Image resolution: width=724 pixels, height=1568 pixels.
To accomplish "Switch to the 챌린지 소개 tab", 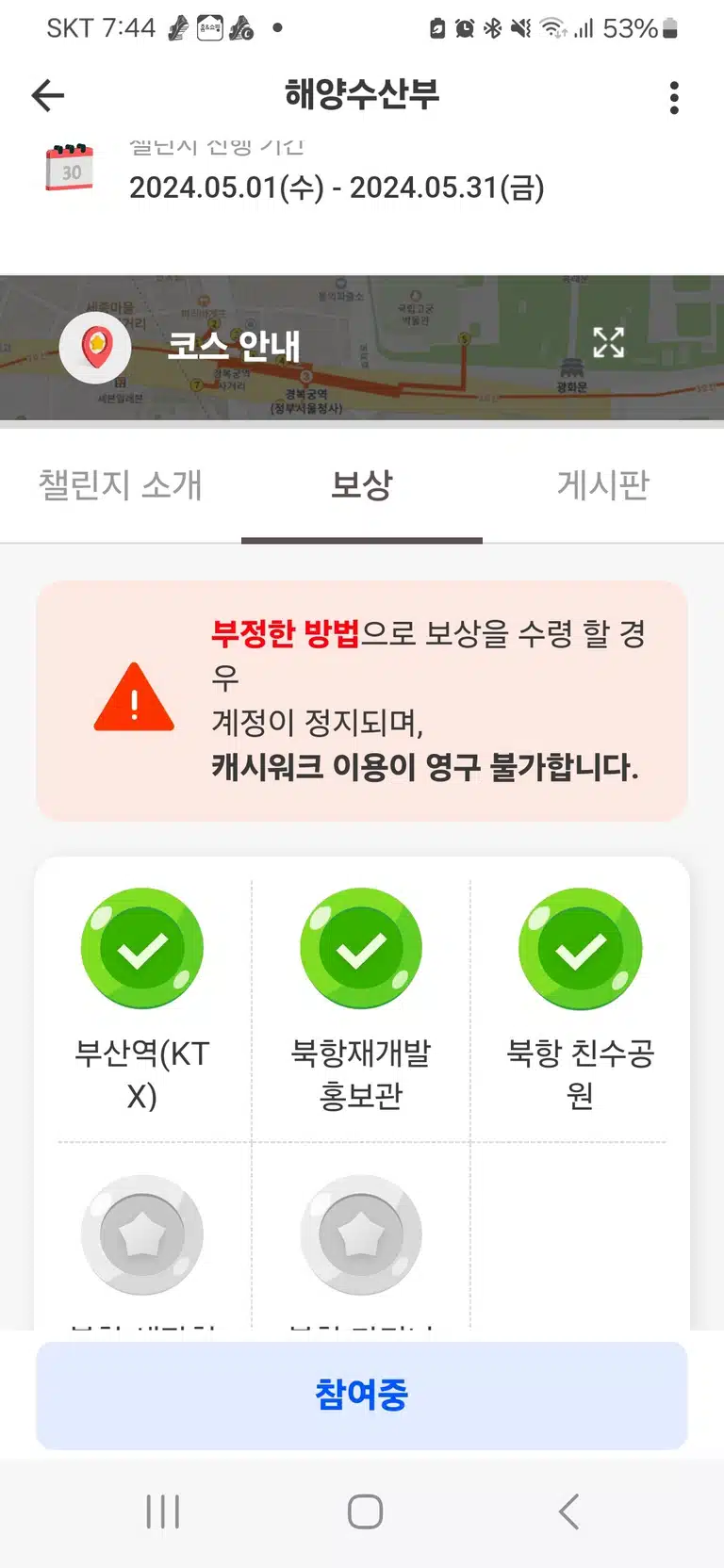I will (x=121, y=485).
